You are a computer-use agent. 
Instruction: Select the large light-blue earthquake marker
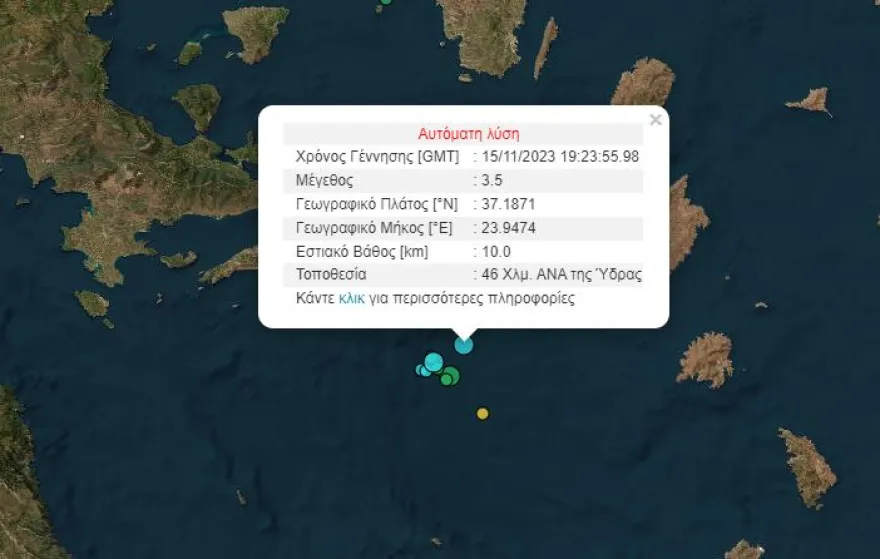433,361
